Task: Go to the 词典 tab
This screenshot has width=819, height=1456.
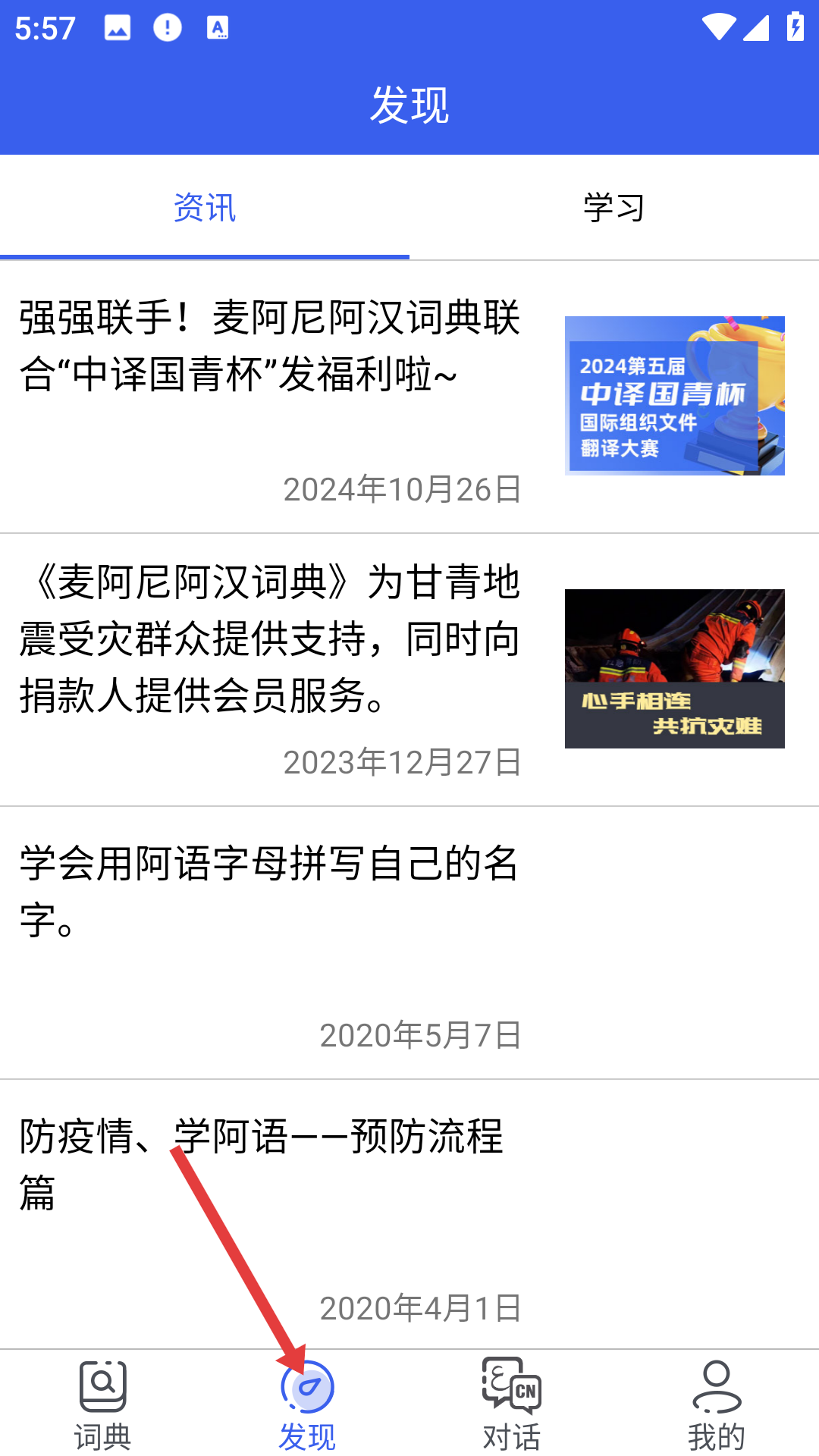Action: [102, 1404]
